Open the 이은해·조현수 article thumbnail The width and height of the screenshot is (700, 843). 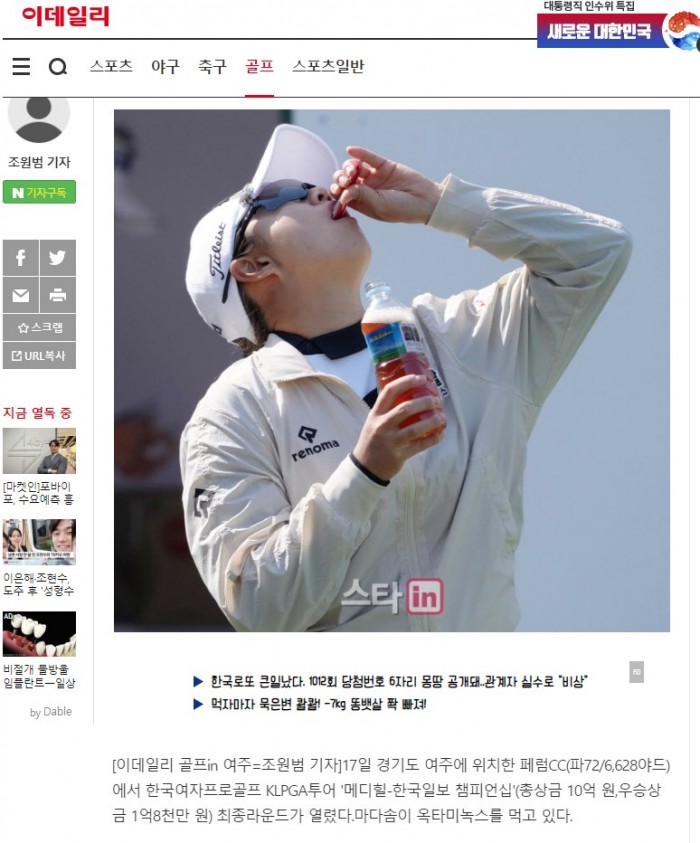39,542
